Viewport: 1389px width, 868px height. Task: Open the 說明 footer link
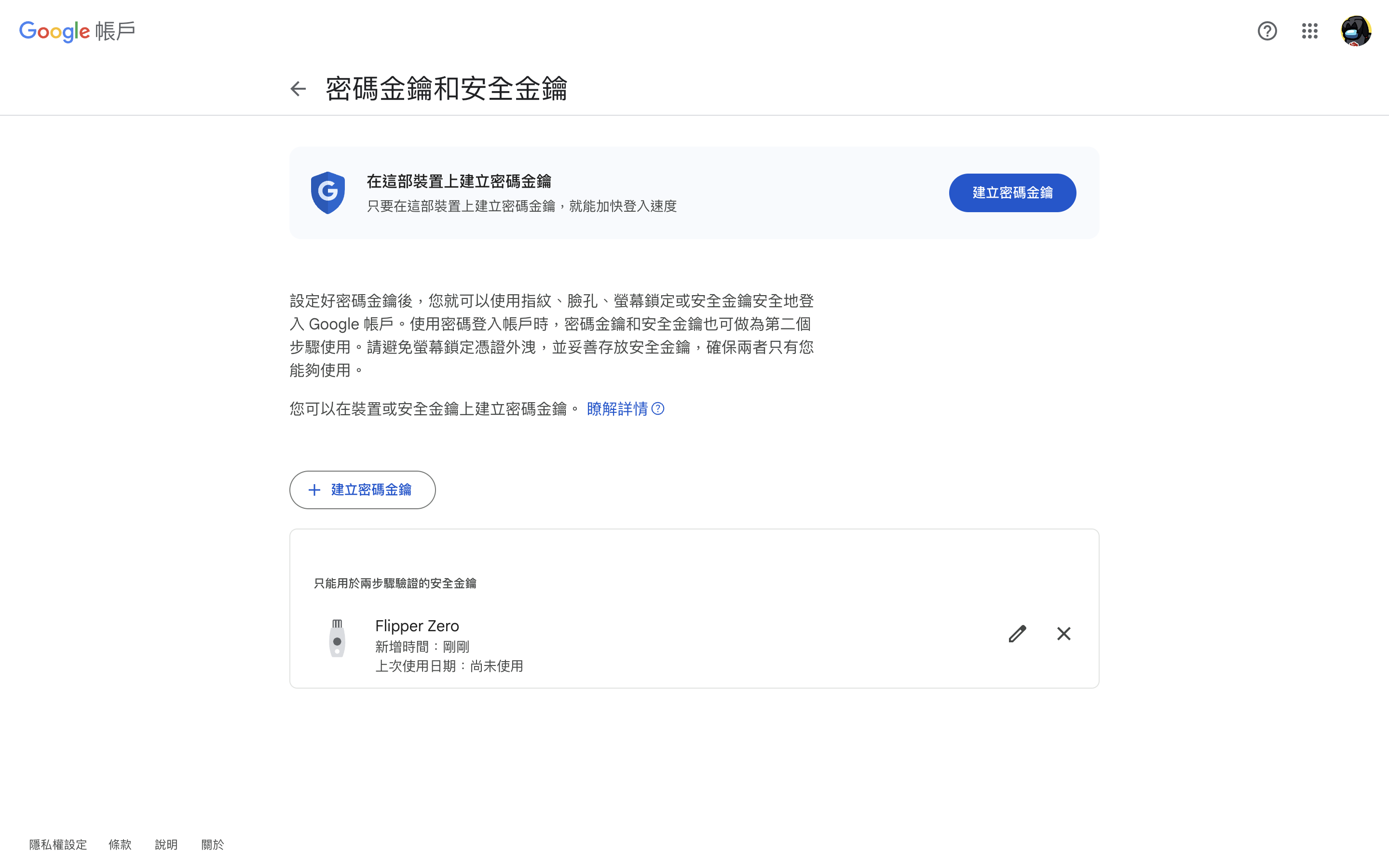click(166, 844)
